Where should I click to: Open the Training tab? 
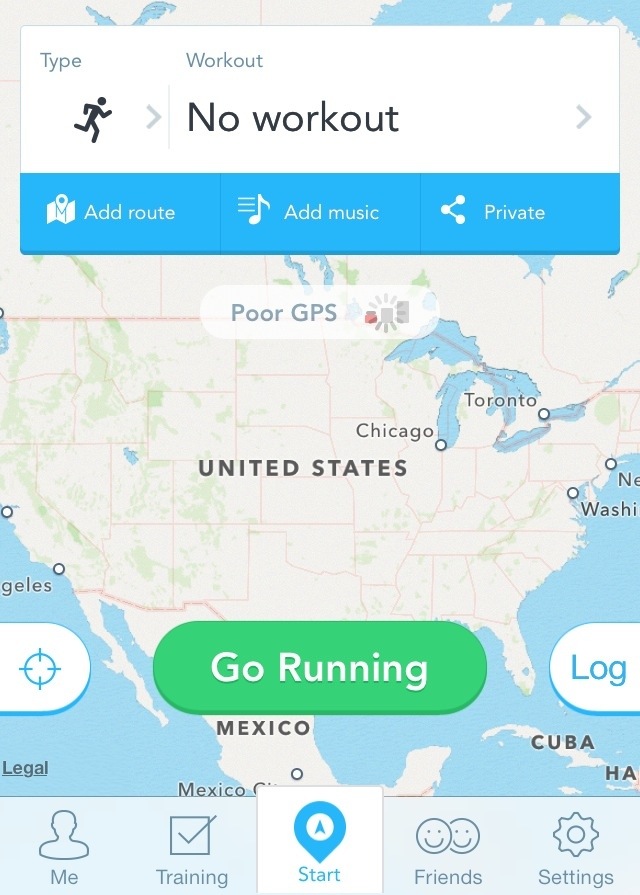pyautogui.click(x=192, y=848)
